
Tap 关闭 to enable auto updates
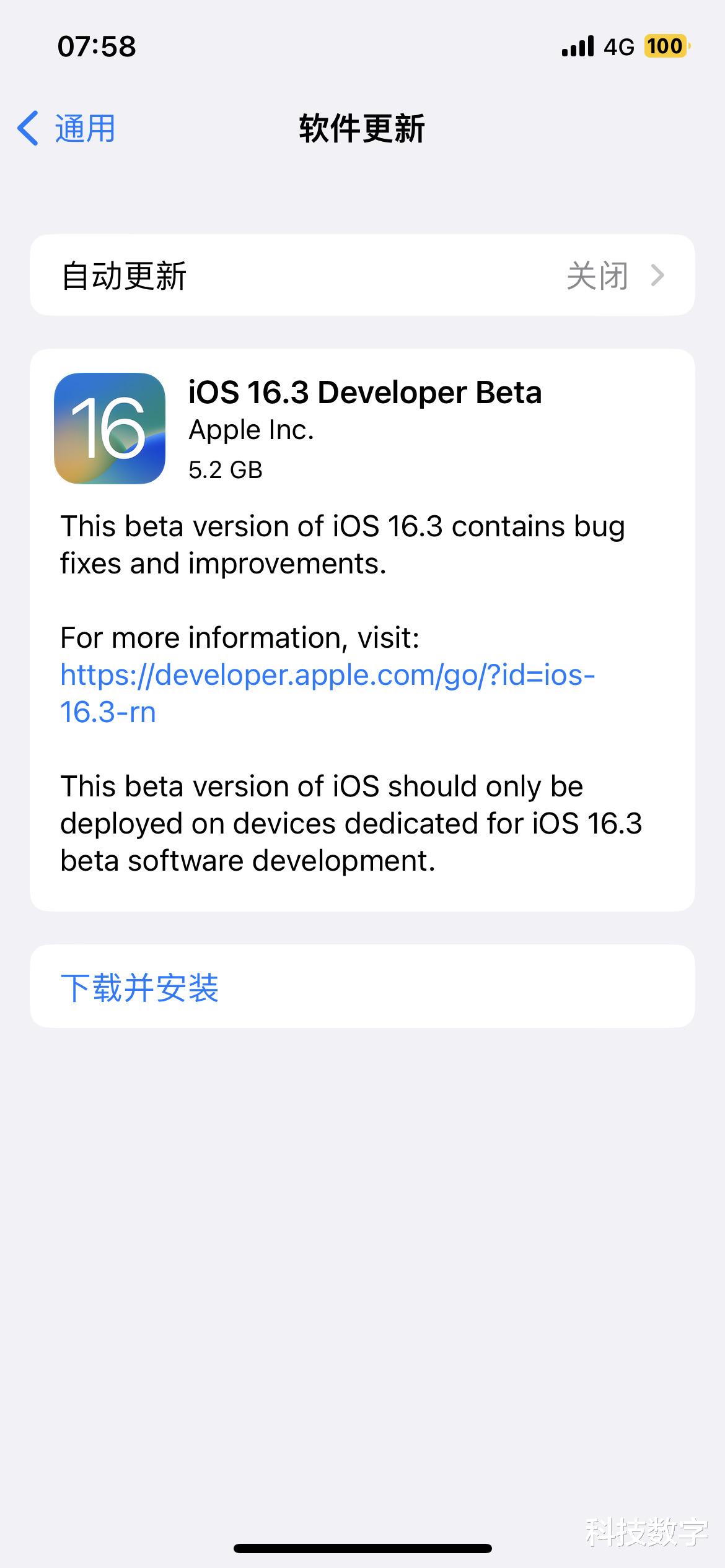click(596, 276)
